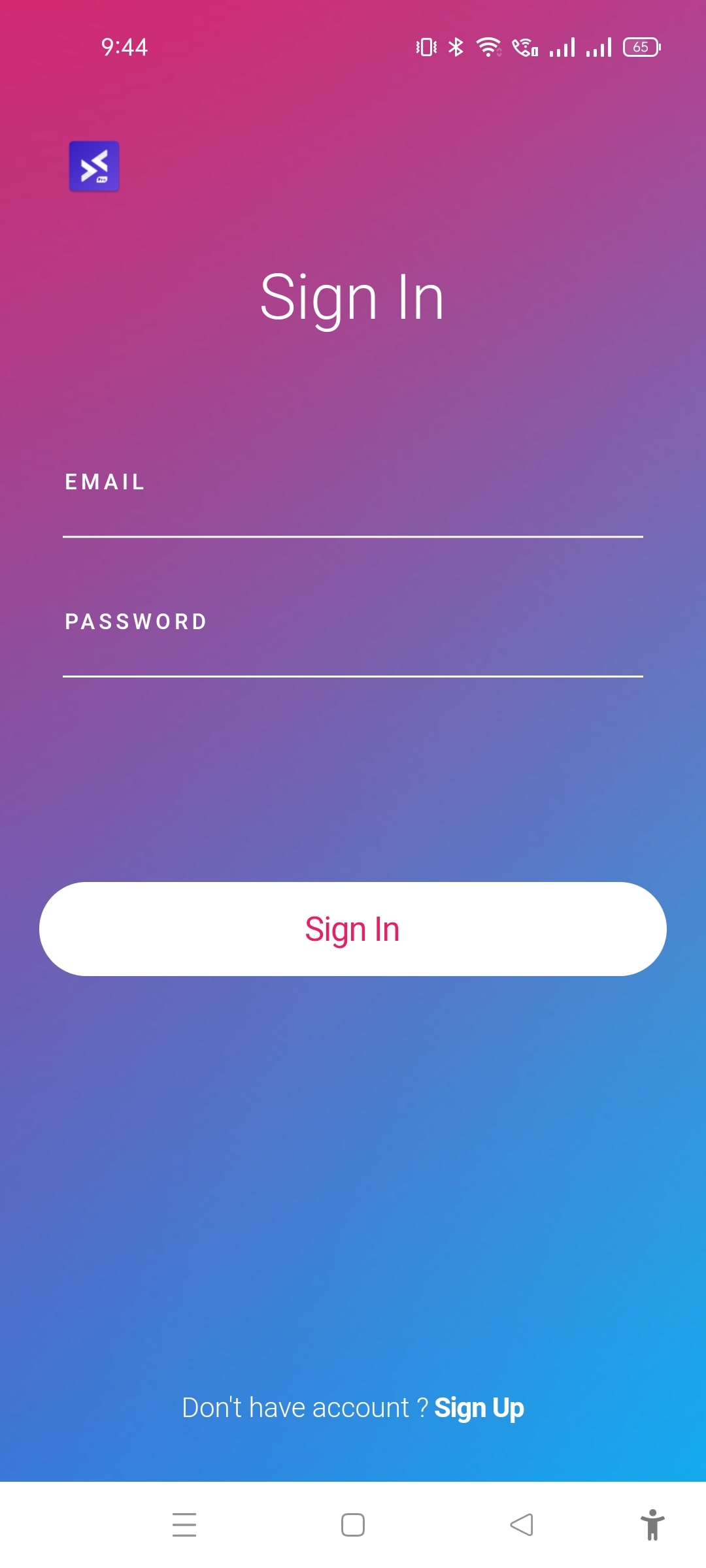Open the Sign Up link
The image size is (706, 1568).
click(479, 1408)
